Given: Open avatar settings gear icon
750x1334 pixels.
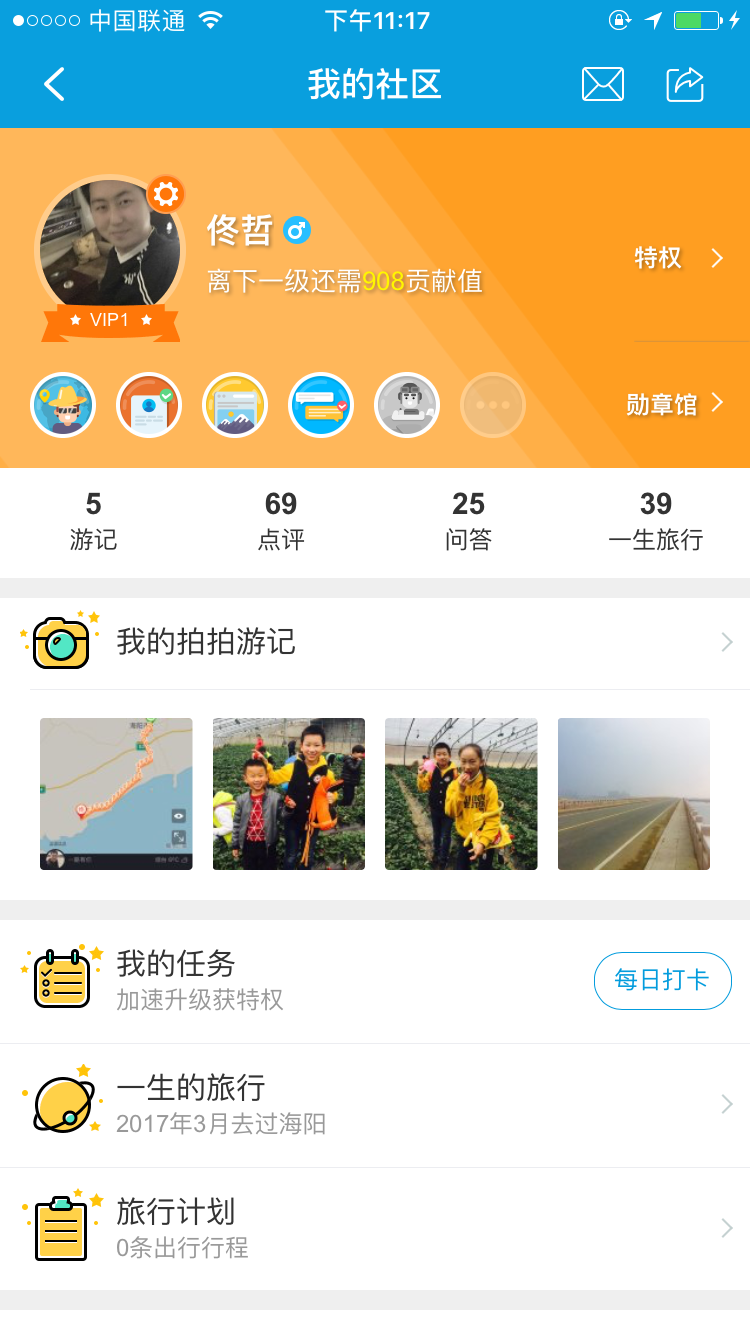Looking at the screenshot, I should tap(166, 194).
